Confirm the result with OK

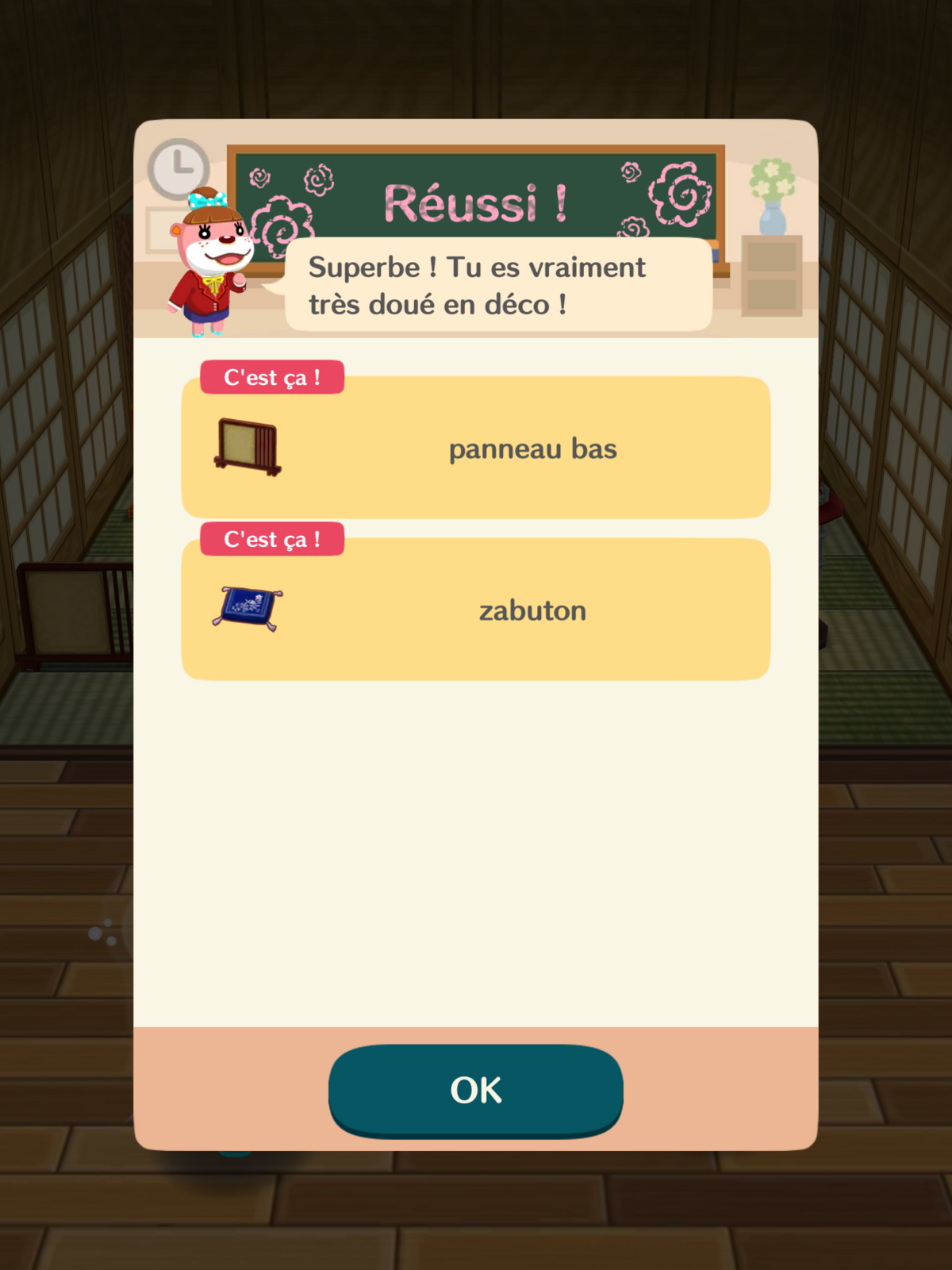[476, 1090]
